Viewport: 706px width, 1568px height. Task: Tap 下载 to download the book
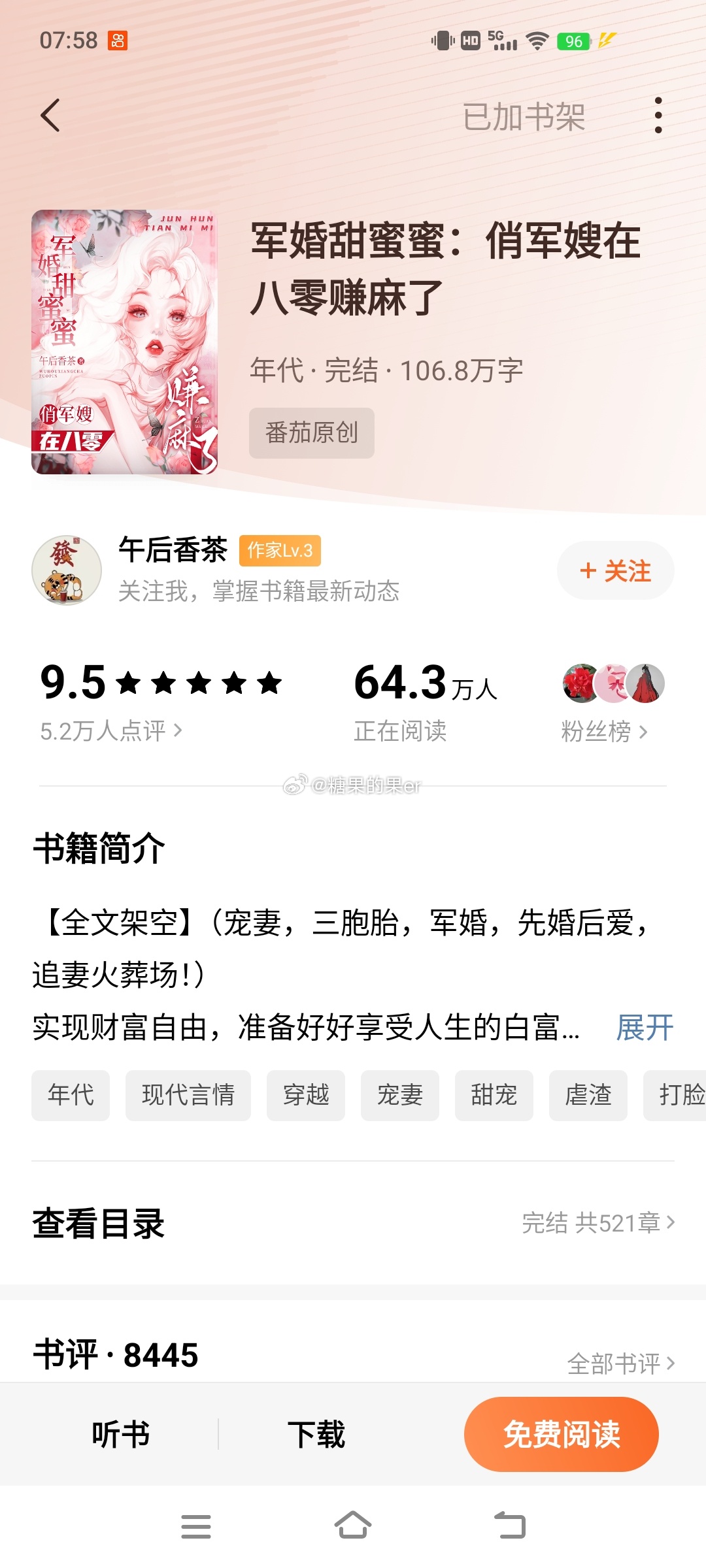click(316, 1435)
